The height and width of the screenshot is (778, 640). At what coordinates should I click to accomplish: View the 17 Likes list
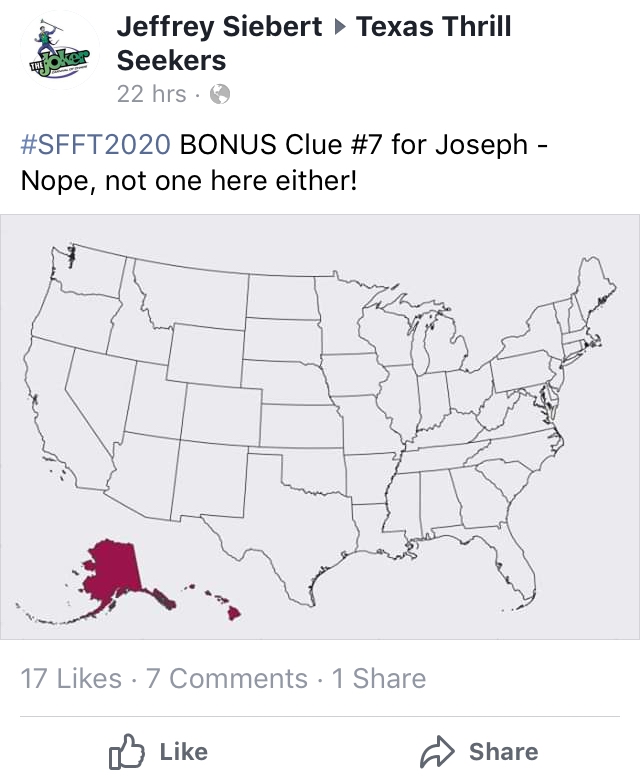tap(71, 678)
